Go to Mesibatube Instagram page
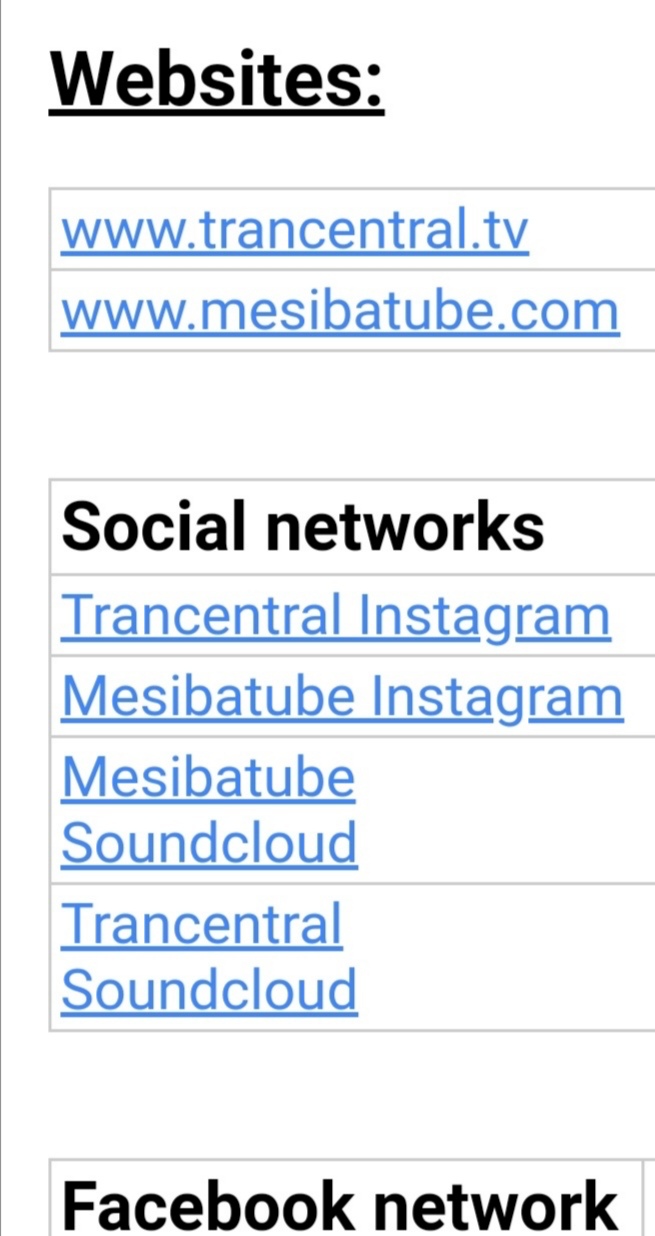 (x=341, y=696)
